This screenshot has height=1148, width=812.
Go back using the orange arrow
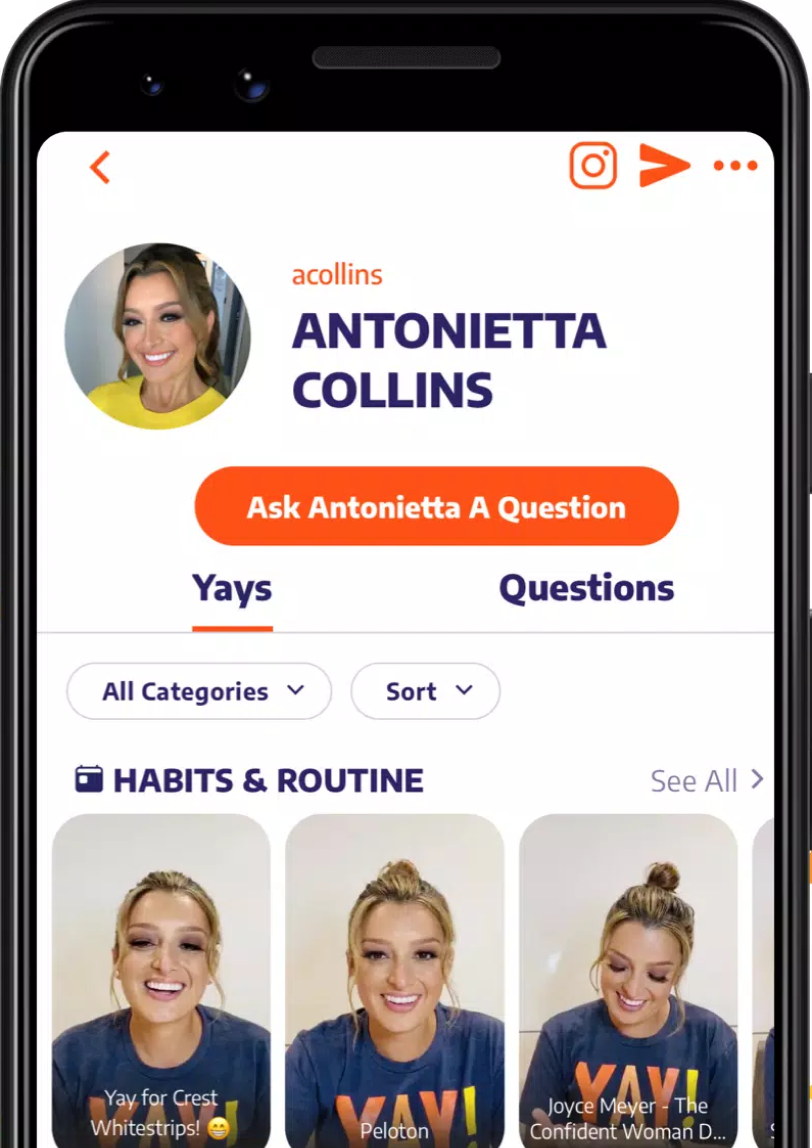(100, 167)
